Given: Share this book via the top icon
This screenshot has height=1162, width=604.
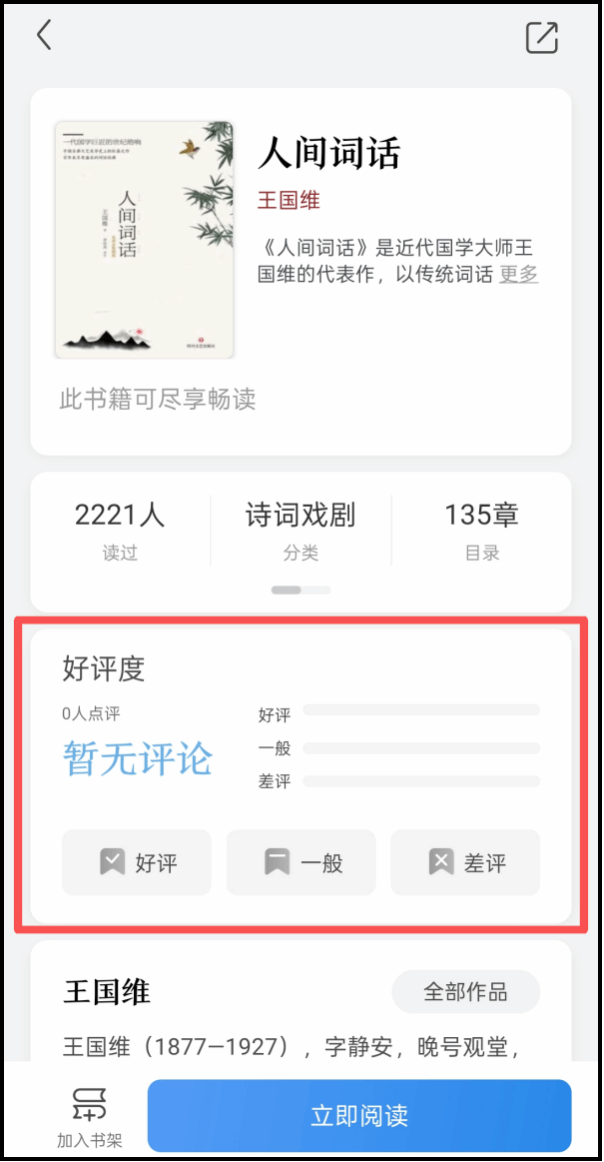Looking at the screenshot, I should click(541, 37).
